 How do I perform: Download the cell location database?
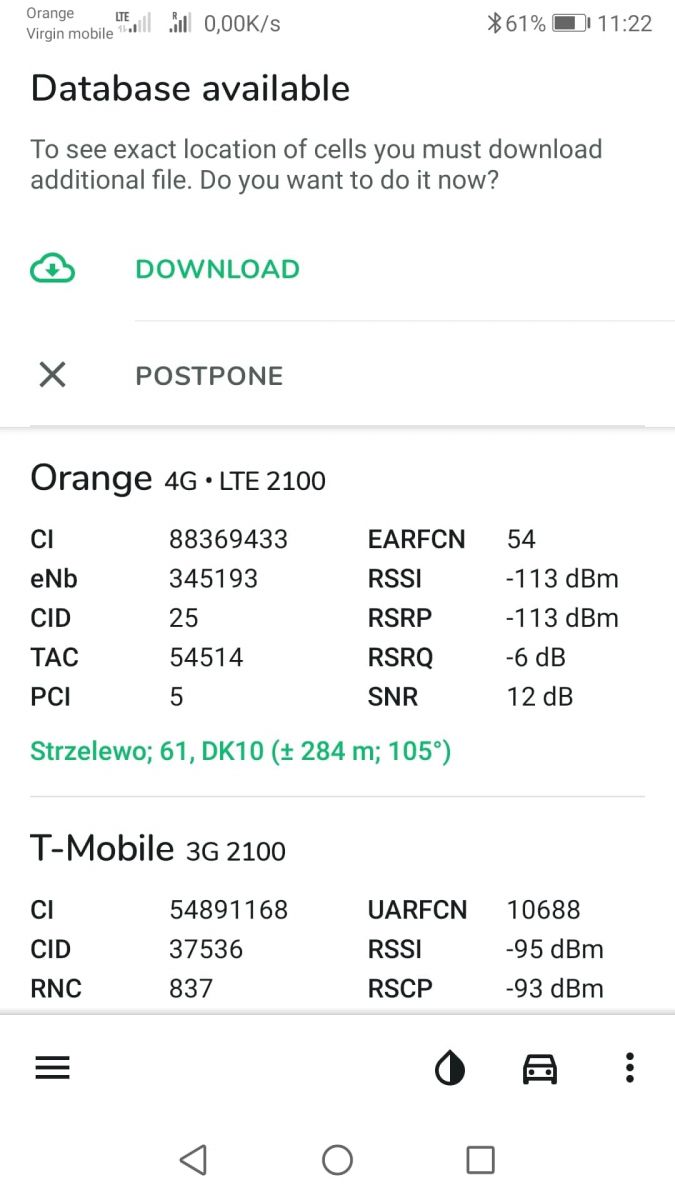tap(337, 269)
